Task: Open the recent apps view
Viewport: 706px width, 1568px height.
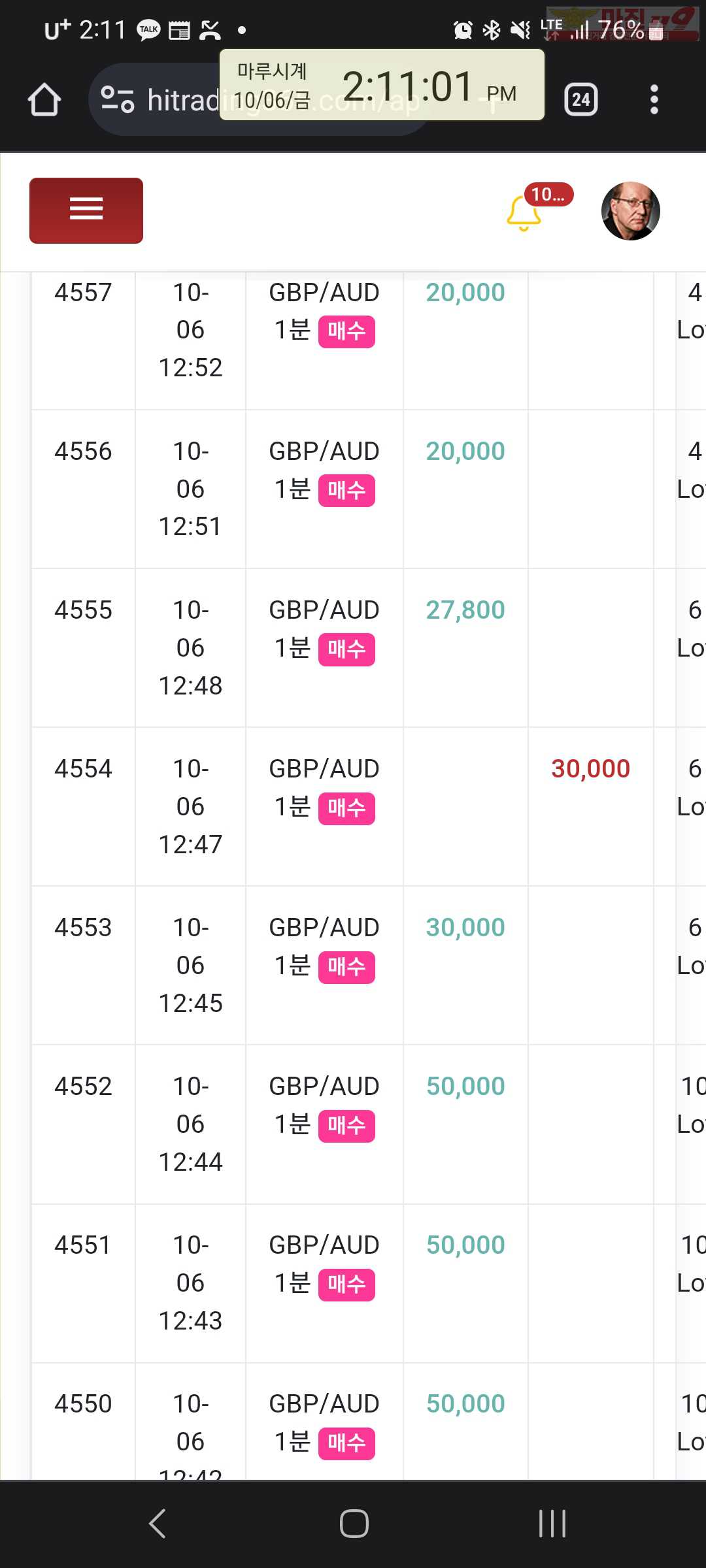Action: (x=552, y=1524)
